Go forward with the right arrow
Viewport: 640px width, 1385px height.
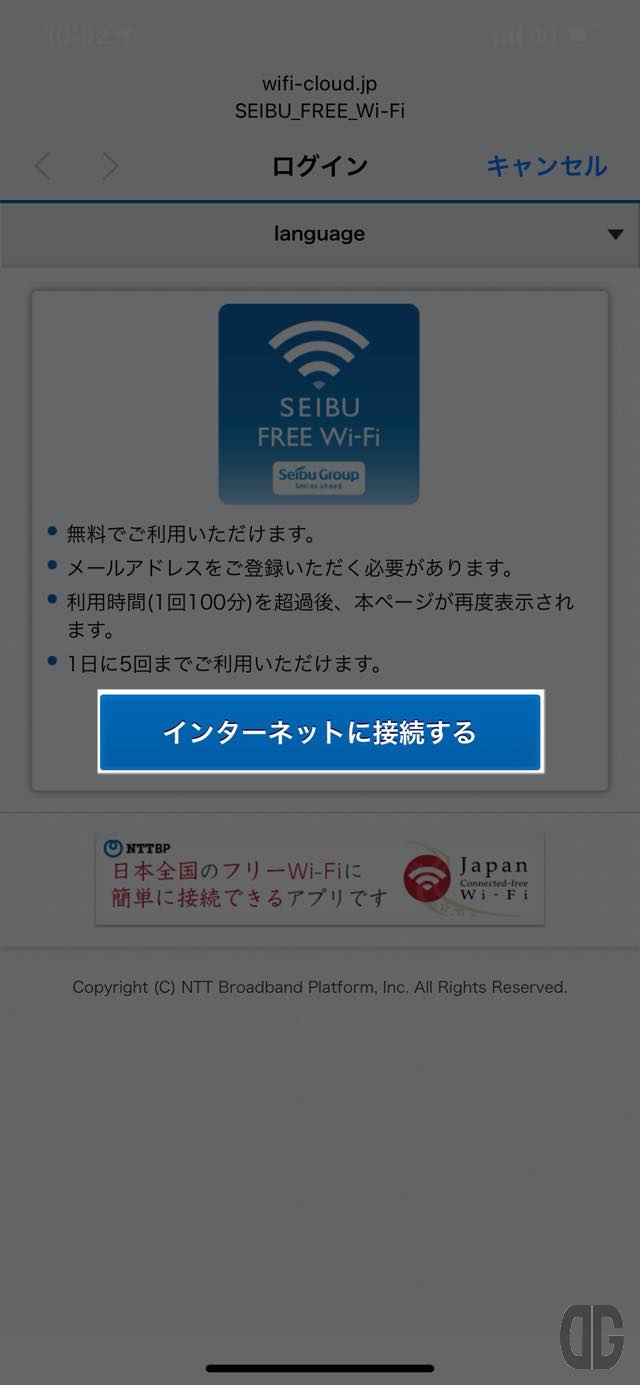pos(110,166)
